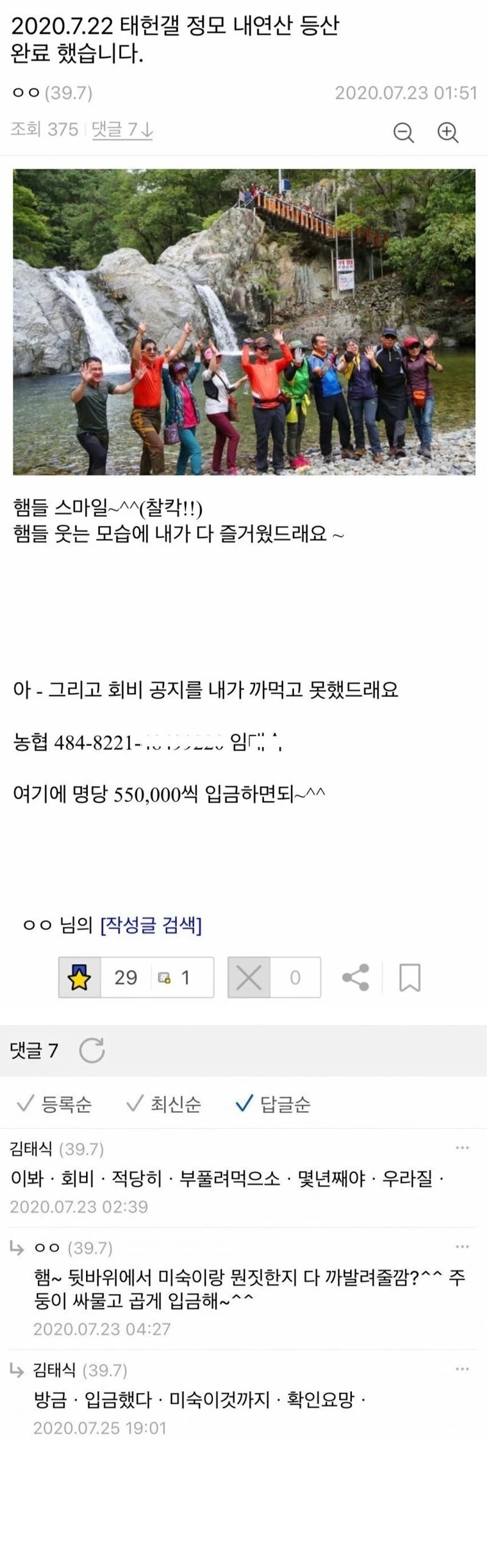Downvote the post with the X button

tap(249, 977)
